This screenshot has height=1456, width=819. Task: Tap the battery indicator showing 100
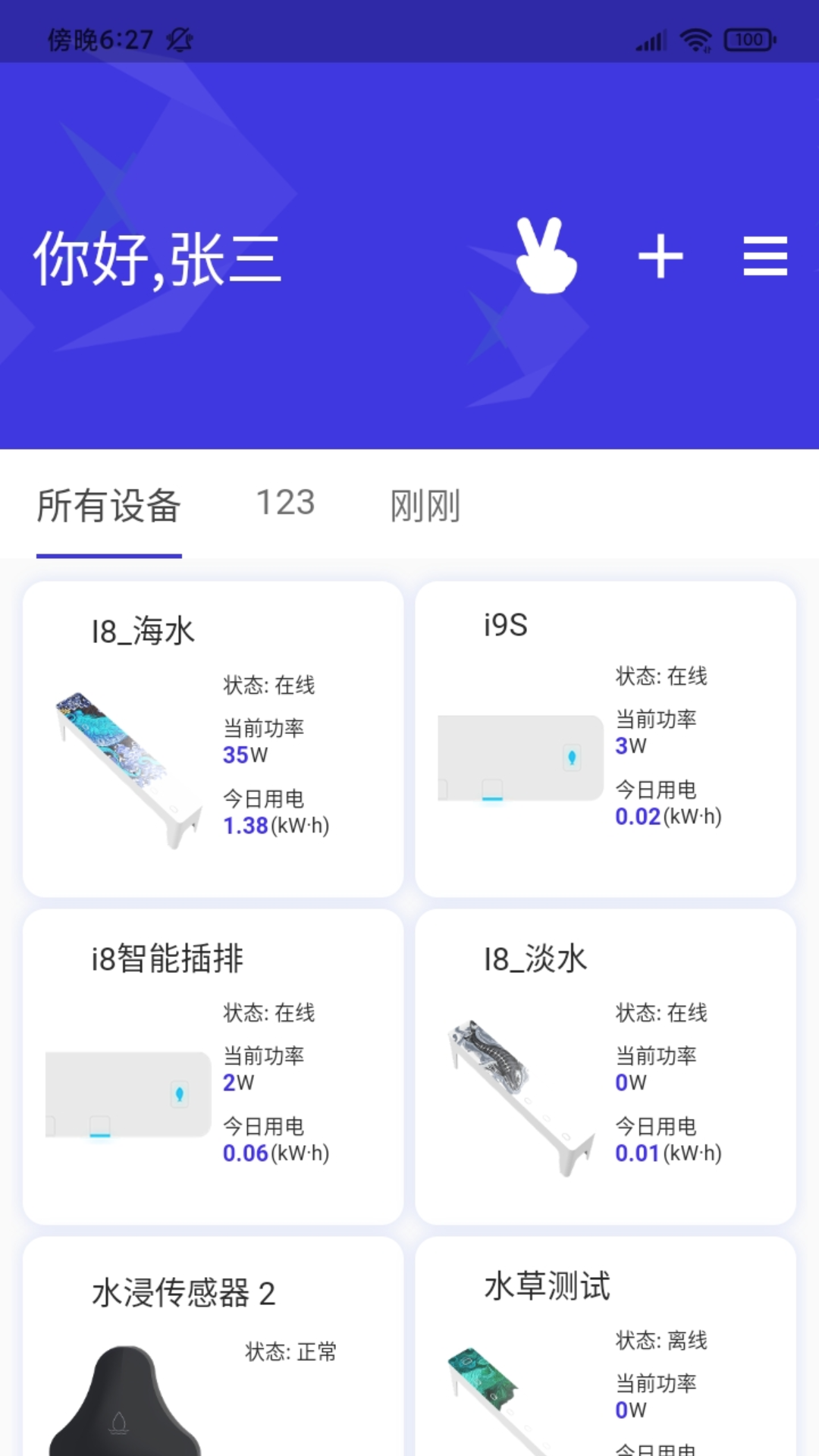748,39
